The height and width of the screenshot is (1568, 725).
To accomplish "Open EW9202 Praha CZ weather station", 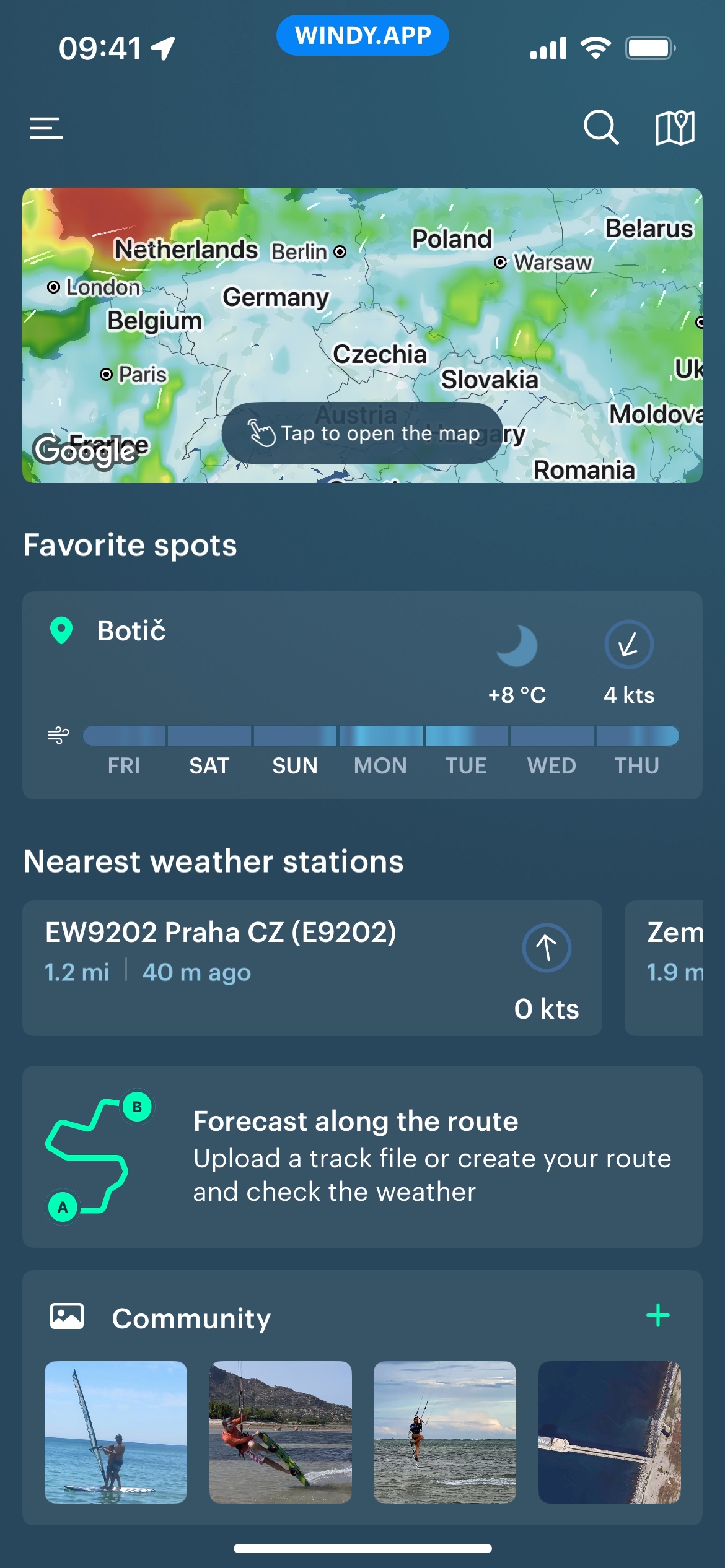I will pyautogui.click(x=312, y=967).
